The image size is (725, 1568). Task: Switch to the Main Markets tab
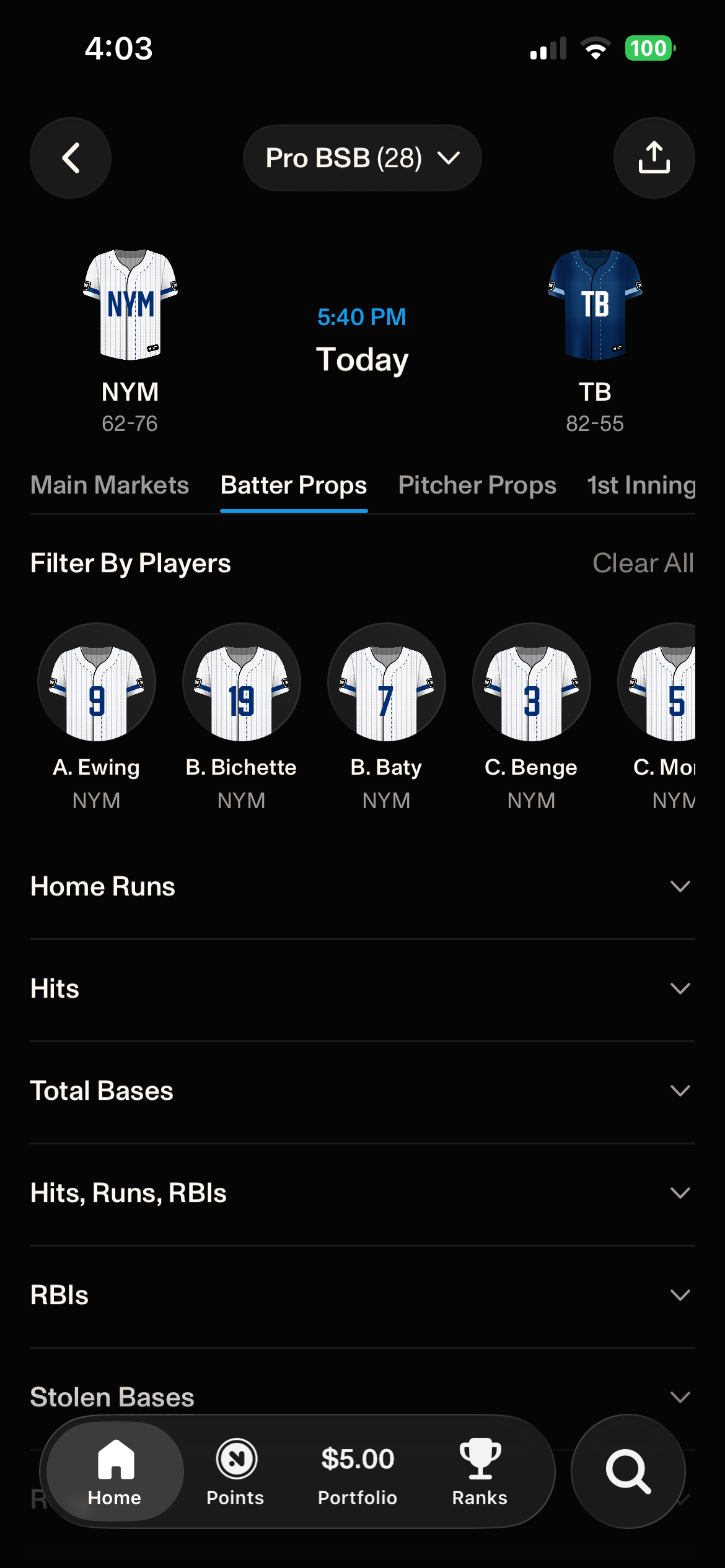coord(110,485)
